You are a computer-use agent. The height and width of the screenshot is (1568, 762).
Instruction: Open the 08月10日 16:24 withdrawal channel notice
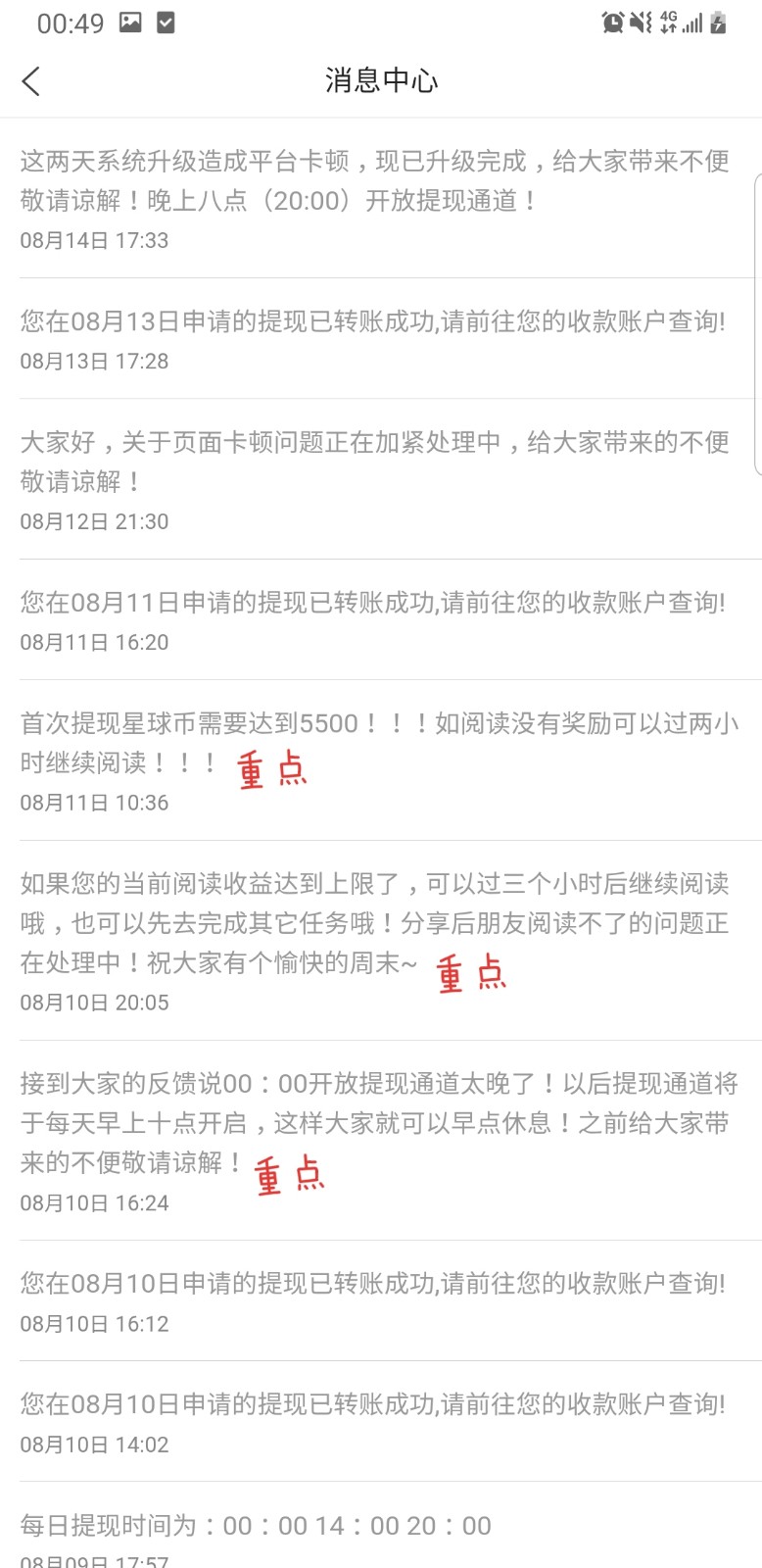(381, 1140)
